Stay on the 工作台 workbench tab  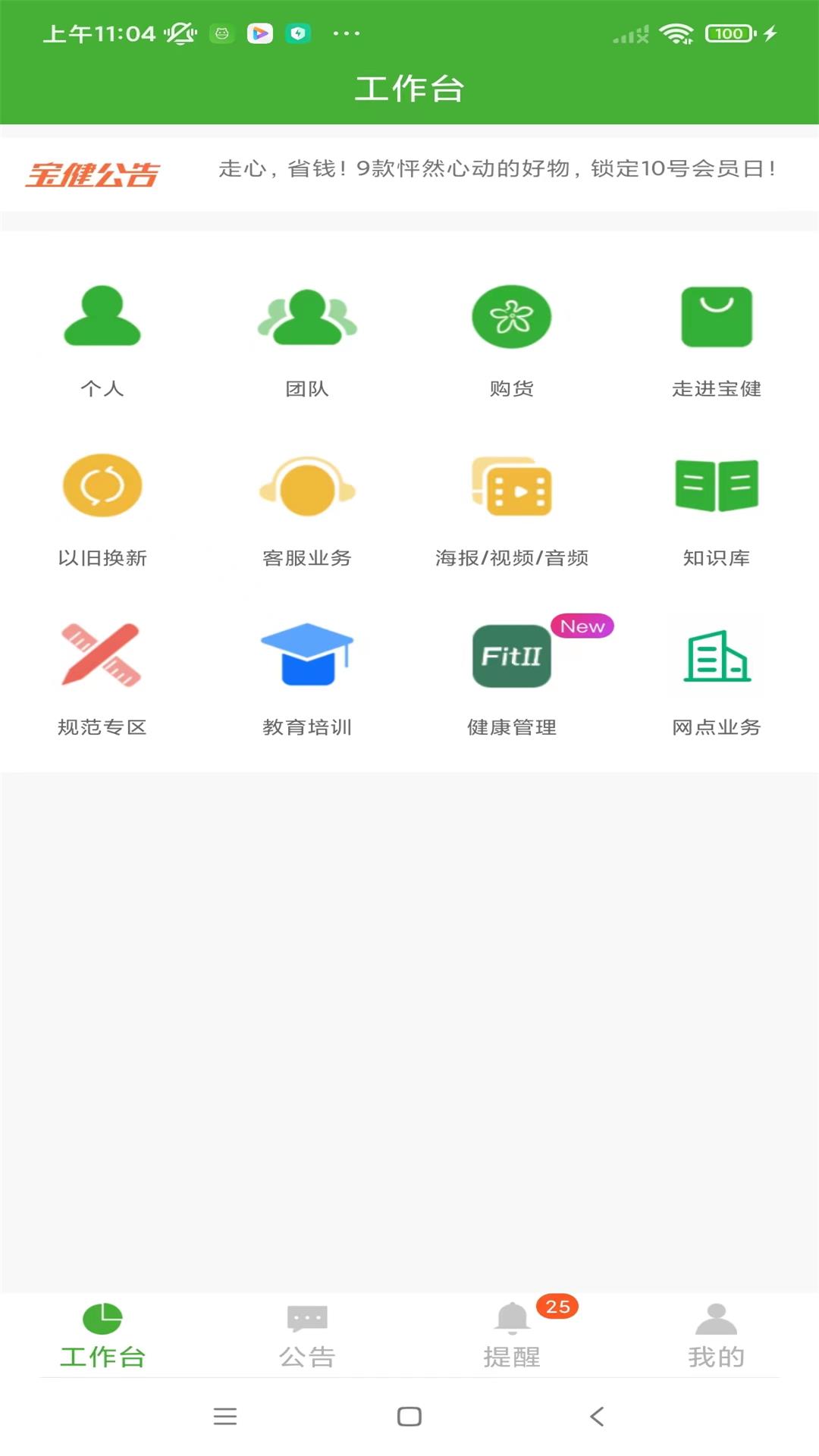point(102,1338)
